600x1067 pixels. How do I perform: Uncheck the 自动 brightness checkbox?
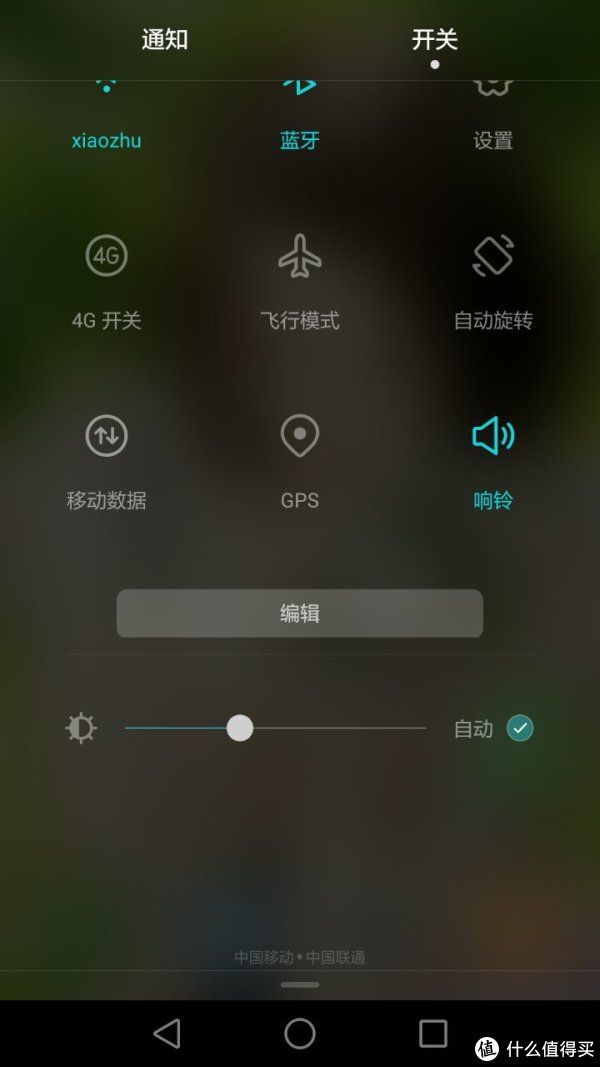(519, 728)
